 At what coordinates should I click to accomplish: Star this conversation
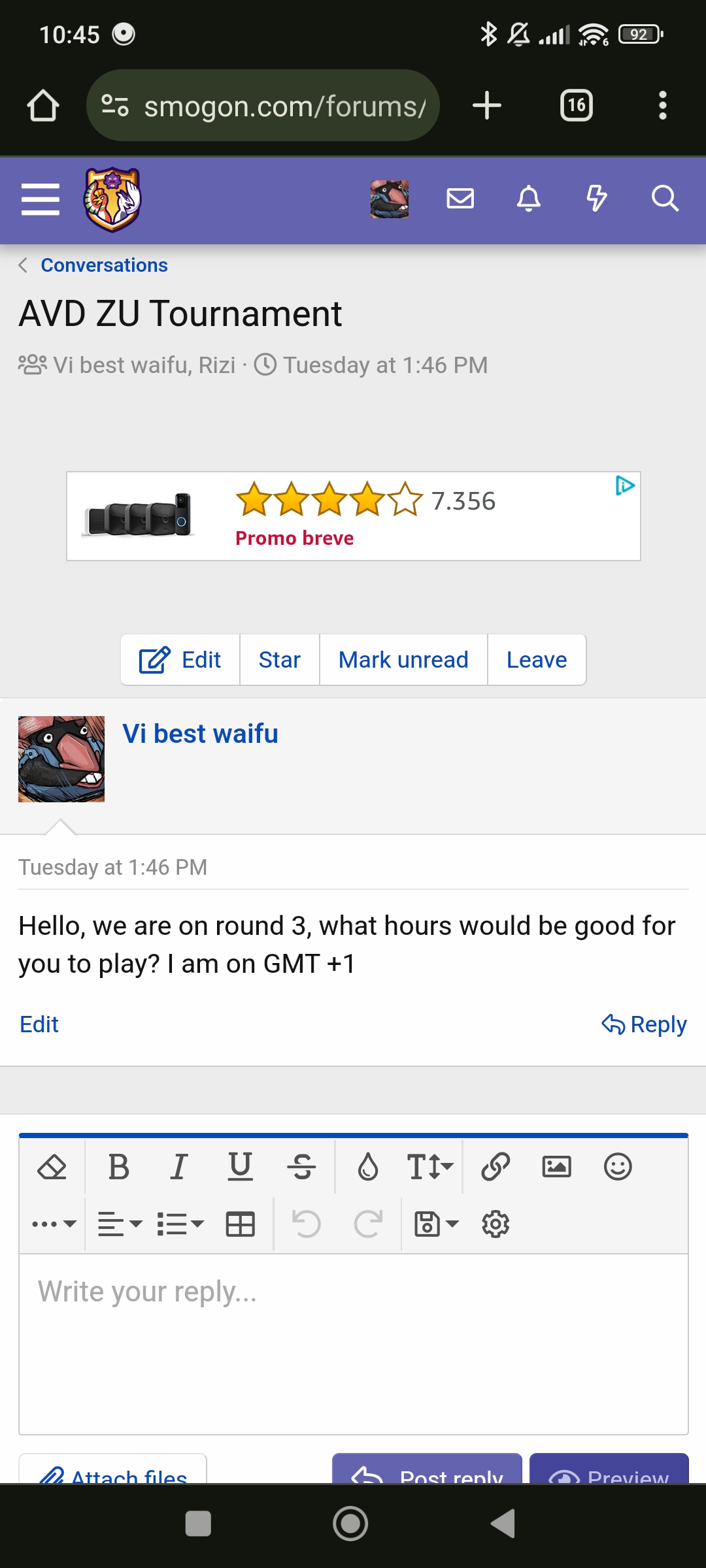point(279,660)
